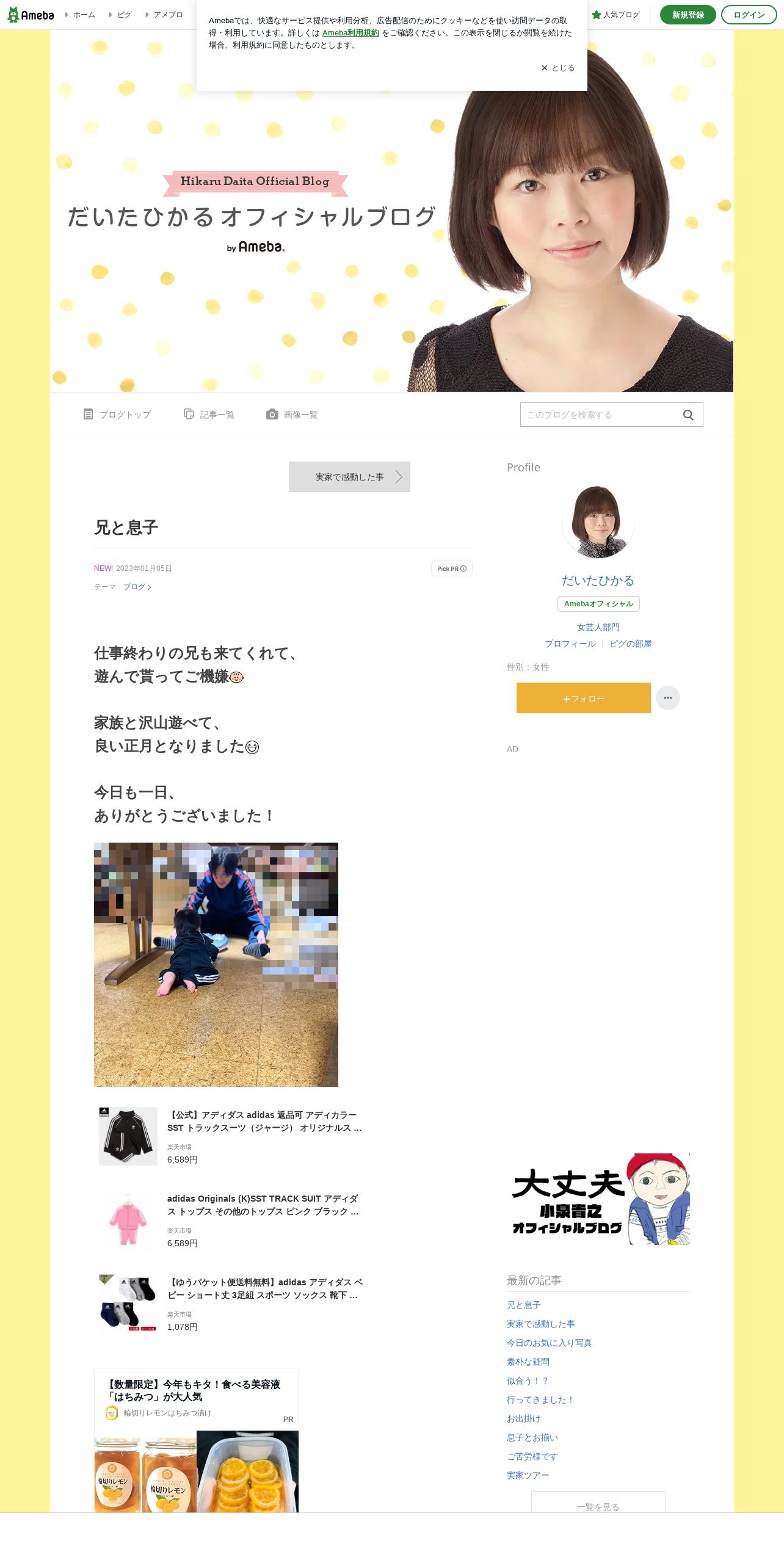This screenshot has height=1568, width=784.
Task: Open the 小泉 オフィシャルブログ banner
Action: (598, 1199)
